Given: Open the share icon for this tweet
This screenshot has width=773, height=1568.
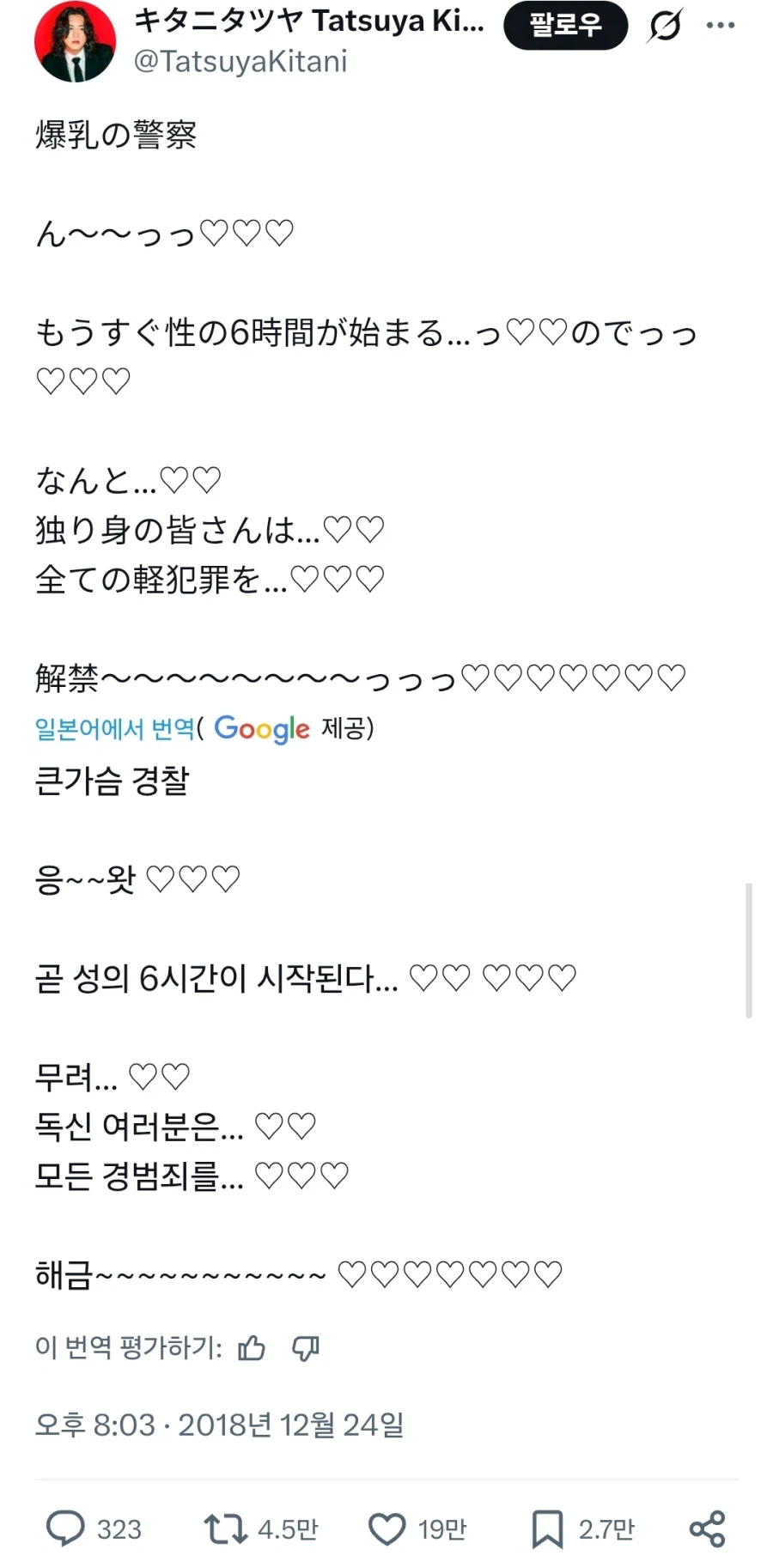Looking at the screenshot, I should coord(706,1528).
